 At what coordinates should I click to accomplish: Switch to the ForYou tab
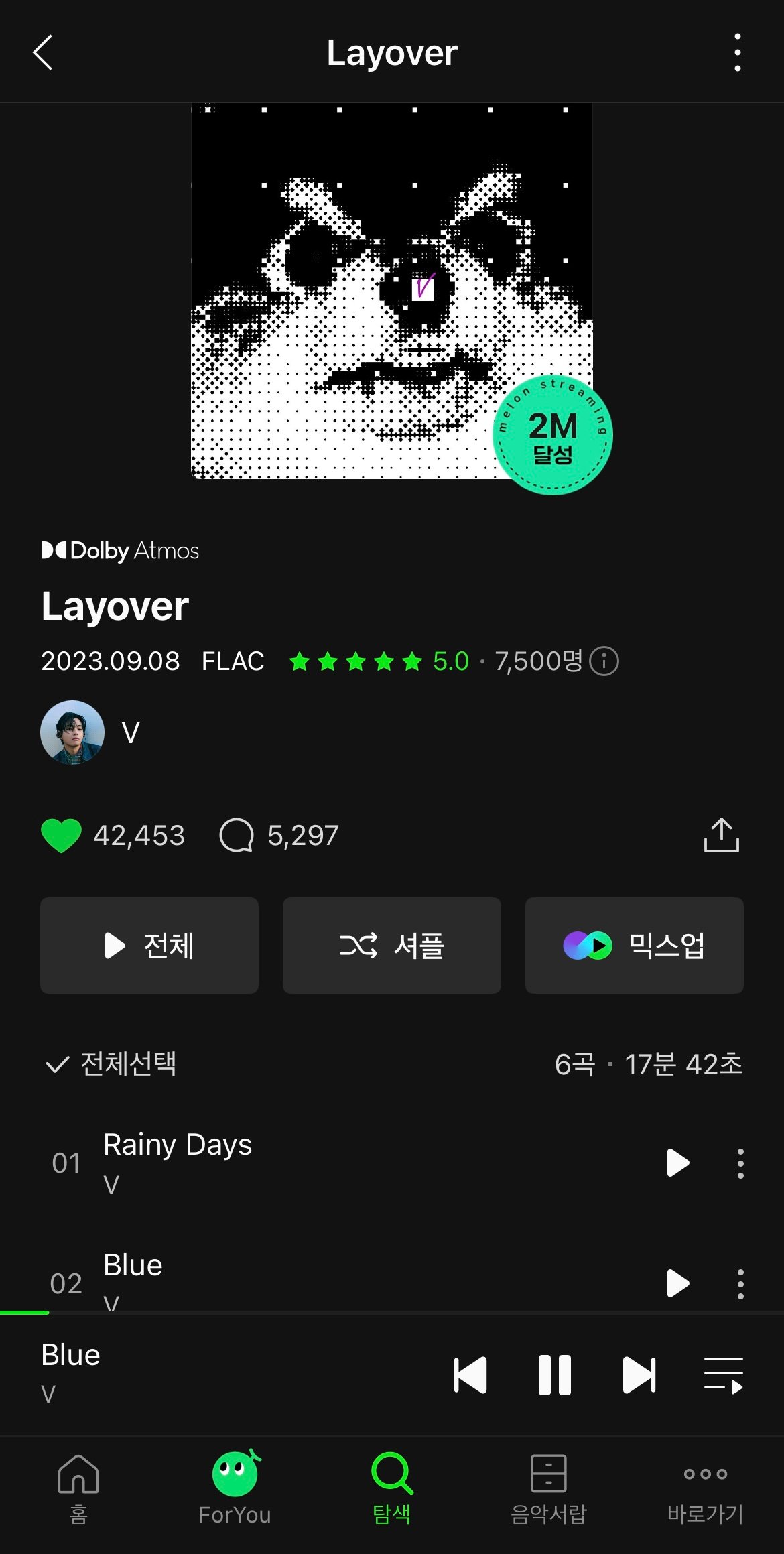(x=235, y=1485)
